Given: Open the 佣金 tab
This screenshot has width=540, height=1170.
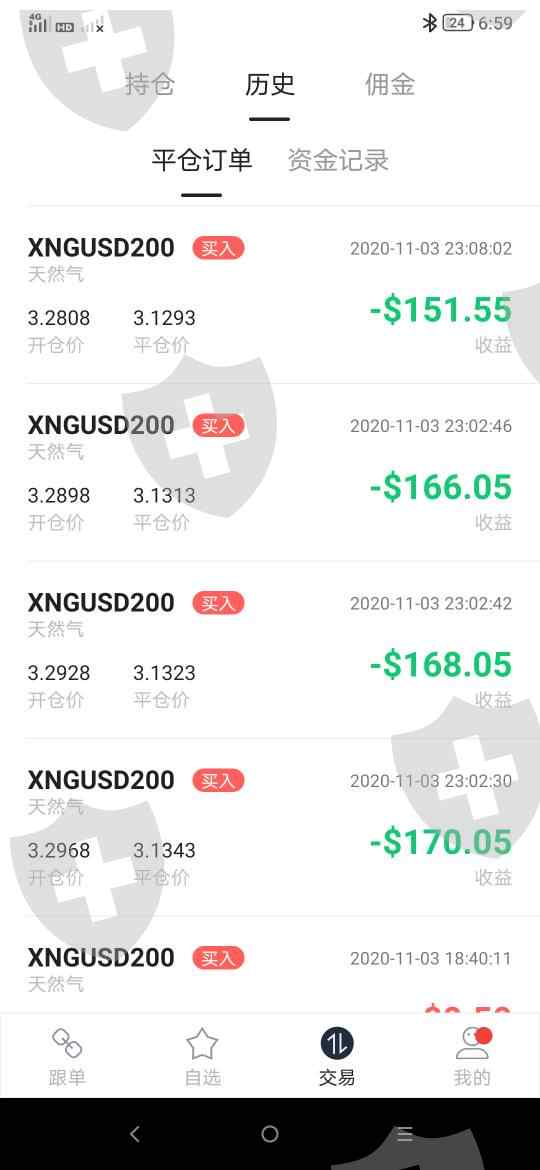Looking at the screenshot, I should pos(389,84).
